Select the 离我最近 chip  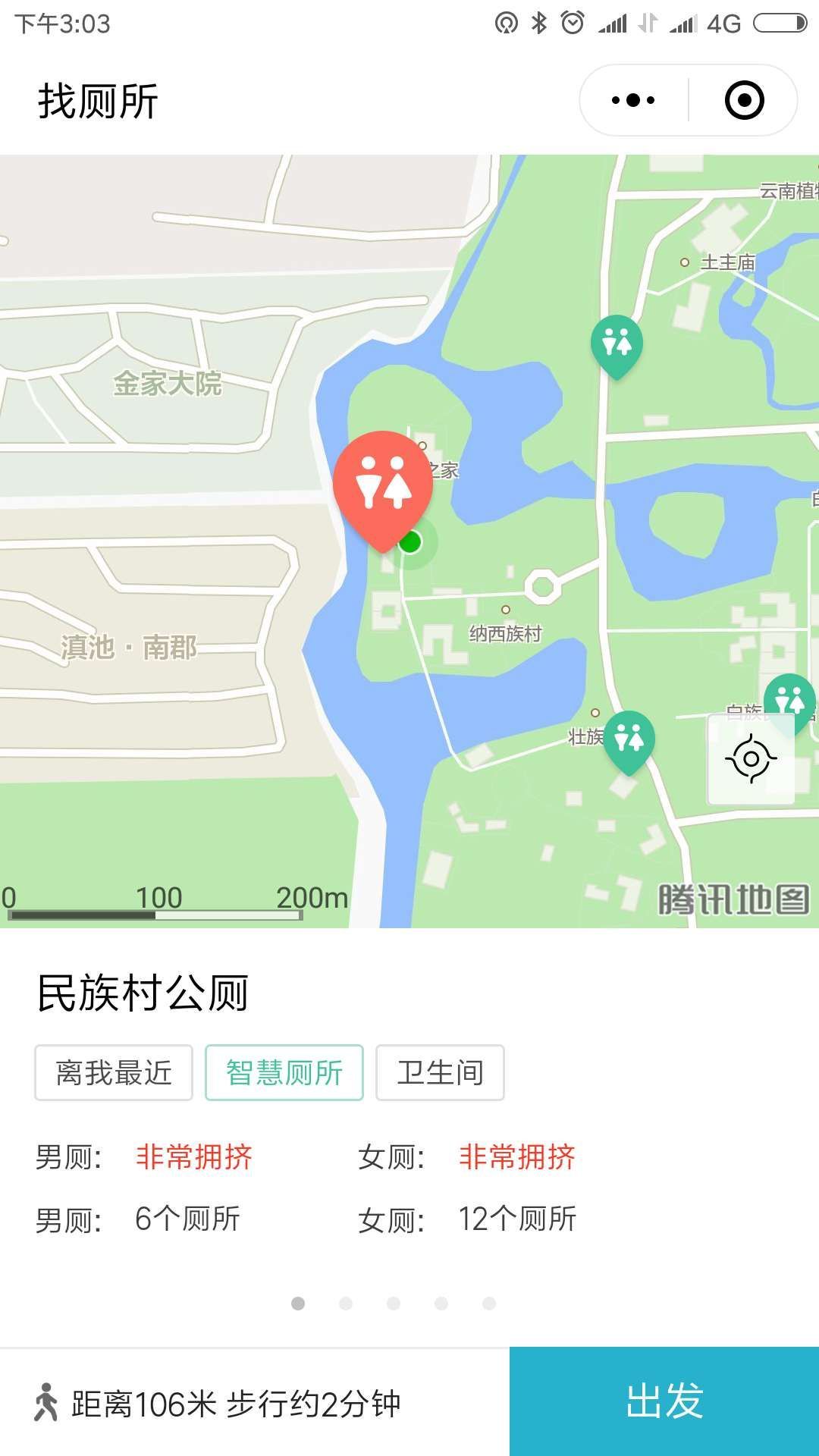(x=114, y=1073)
